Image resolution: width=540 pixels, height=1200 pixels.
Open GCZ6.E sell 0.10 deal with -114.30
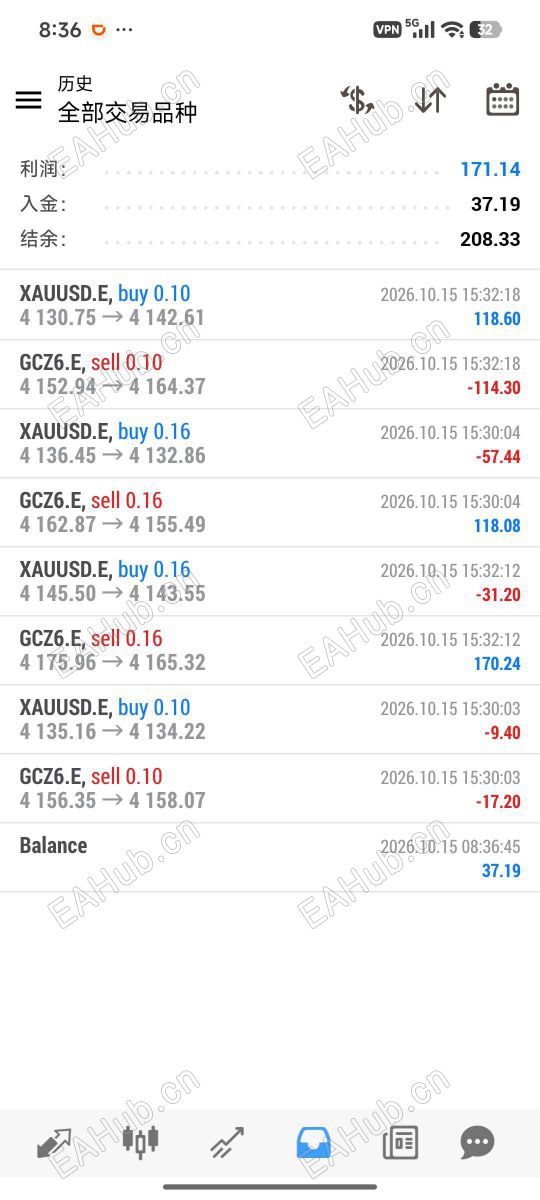click(270, 374)
